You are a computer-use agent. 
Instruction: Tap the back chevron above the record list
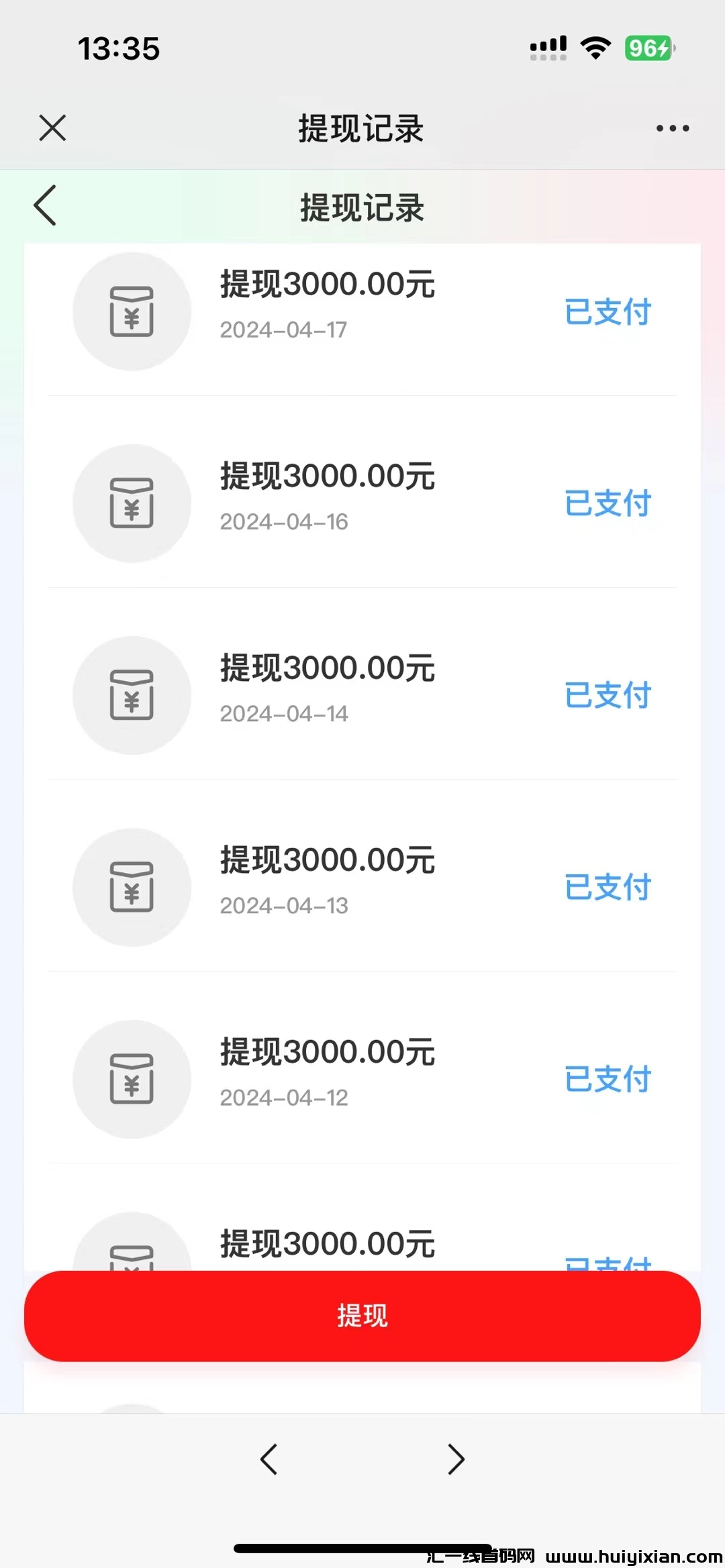click(x=44, y=207)
